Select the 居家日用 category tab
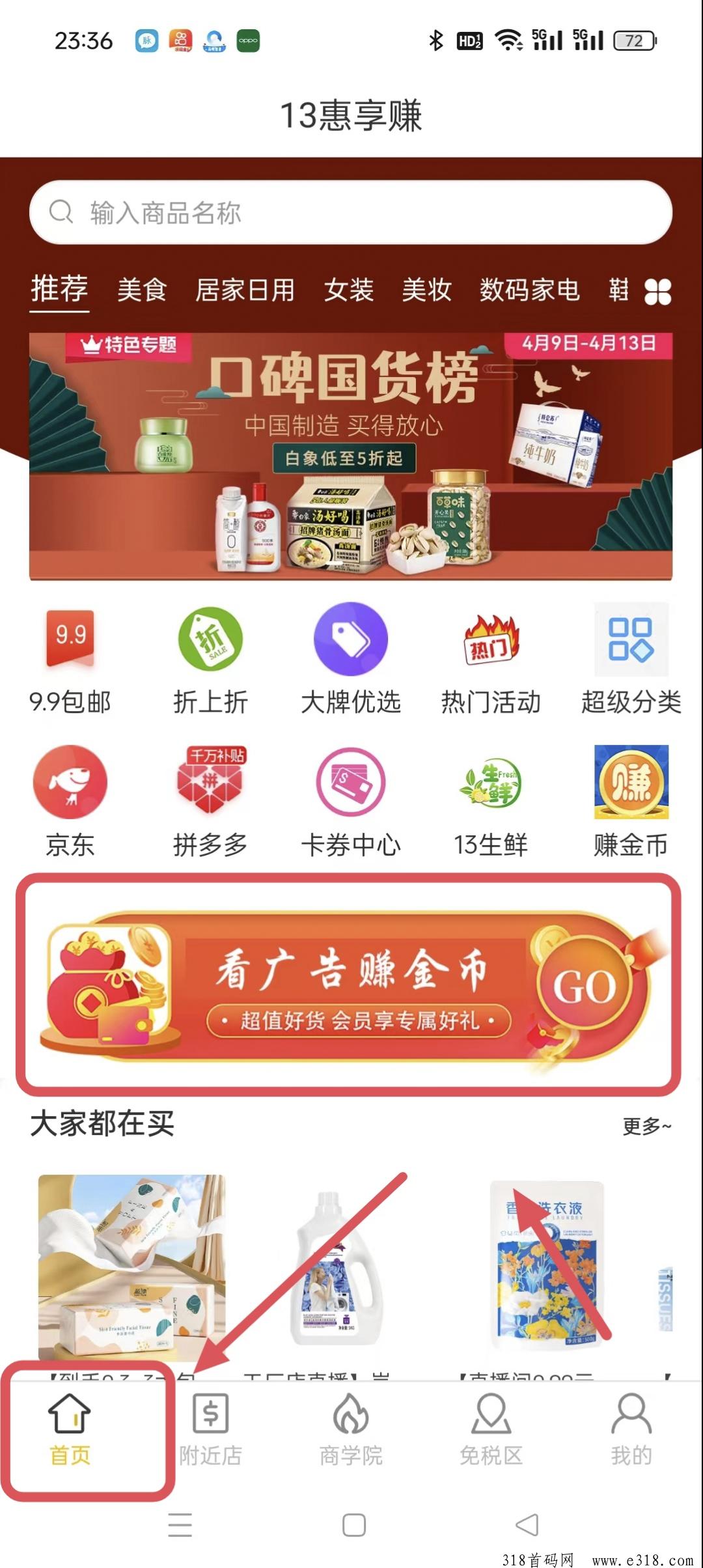 (x=245, y=290)
